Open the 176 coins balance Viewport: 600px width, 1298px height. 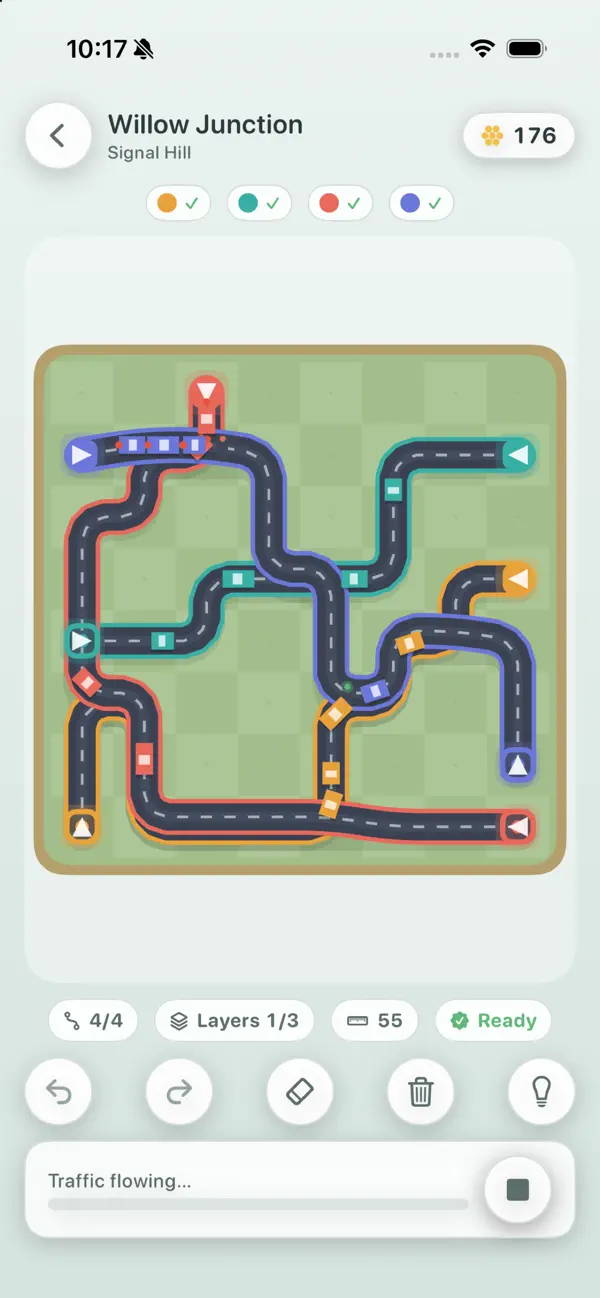click(519, 136)
